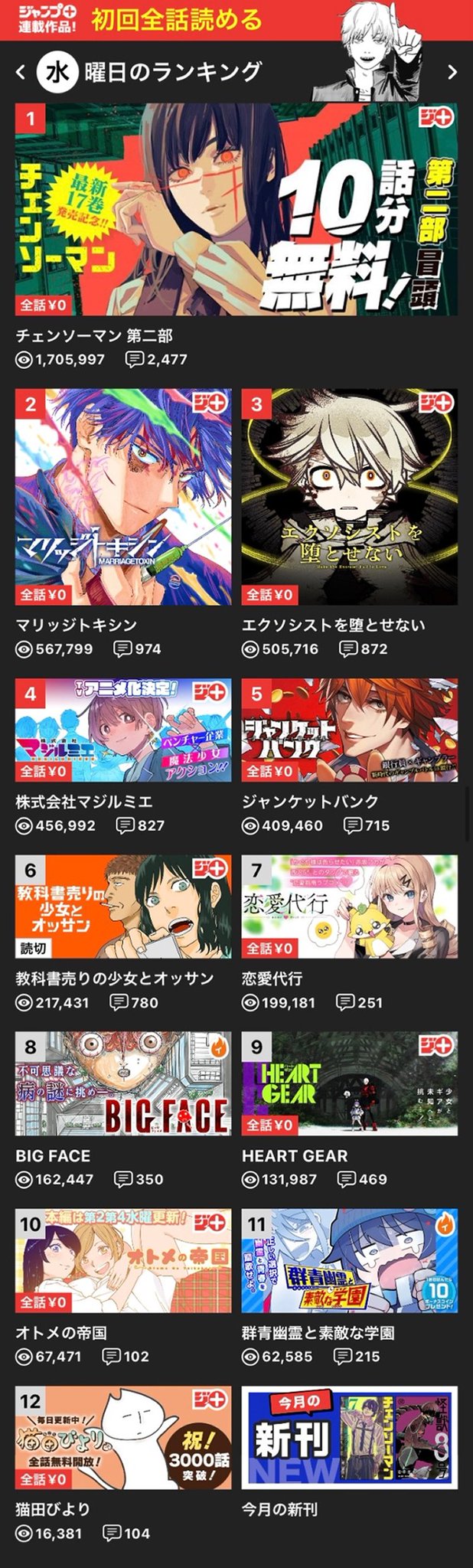Open エクソシストを堕とせない
Image resolution: width=473 pixels, height=1568 pixels.
click(x=350, y=497)
